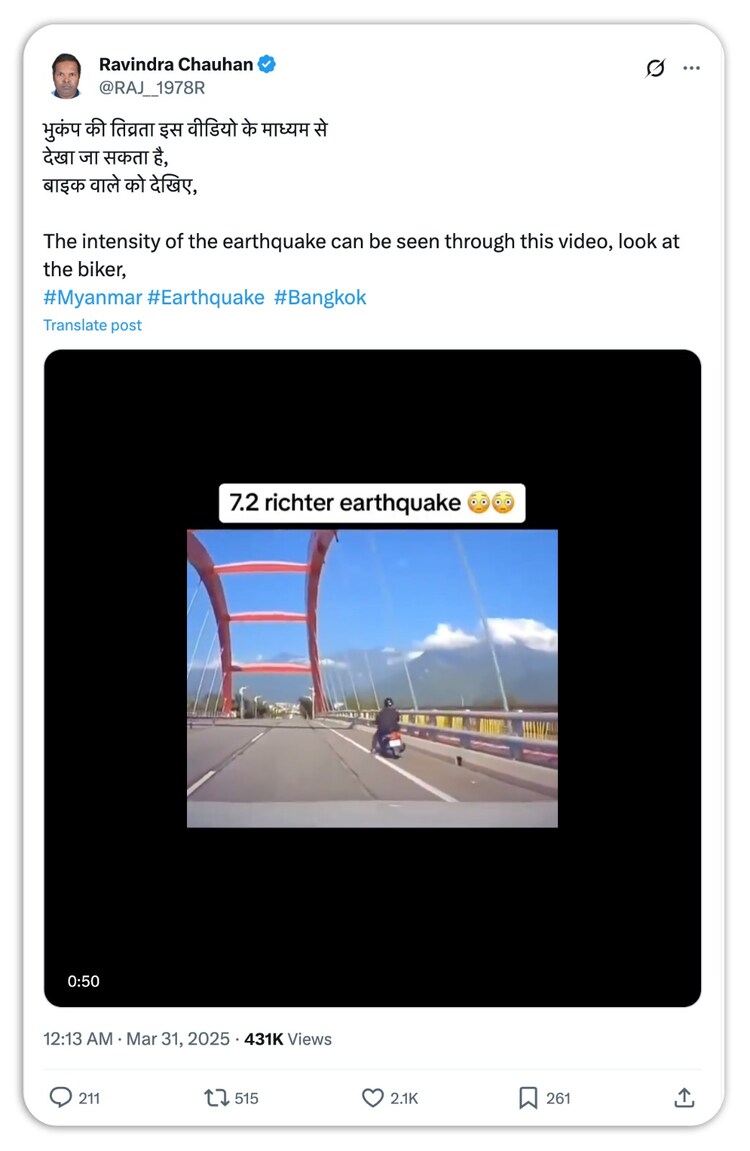Share the post
Image resolution: width=750 pixels, height=1151 pixels.
pyautogui.click(x=684, y=1097)
